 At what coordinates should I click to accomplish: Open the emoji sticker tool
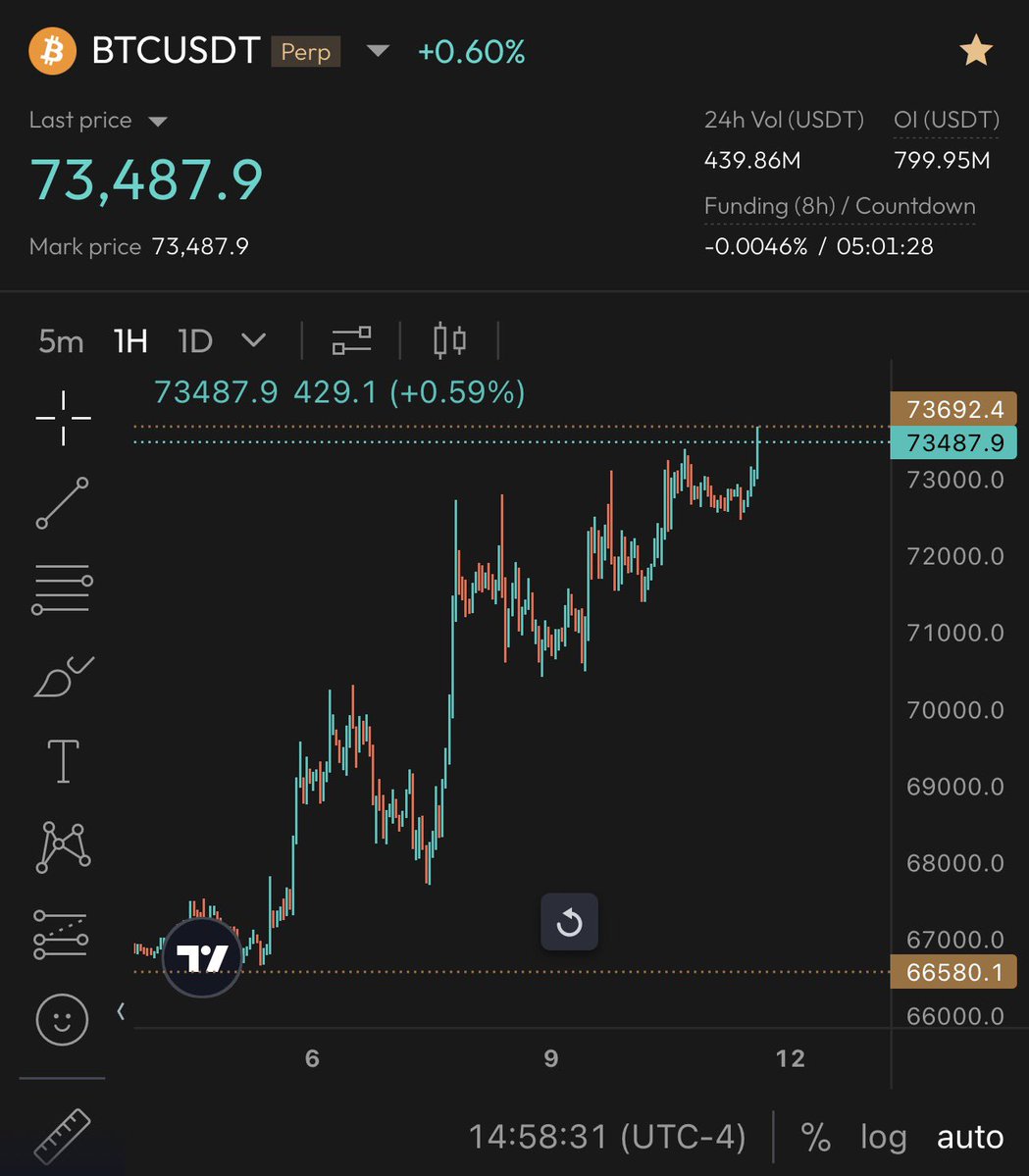tap(62, 1020)
